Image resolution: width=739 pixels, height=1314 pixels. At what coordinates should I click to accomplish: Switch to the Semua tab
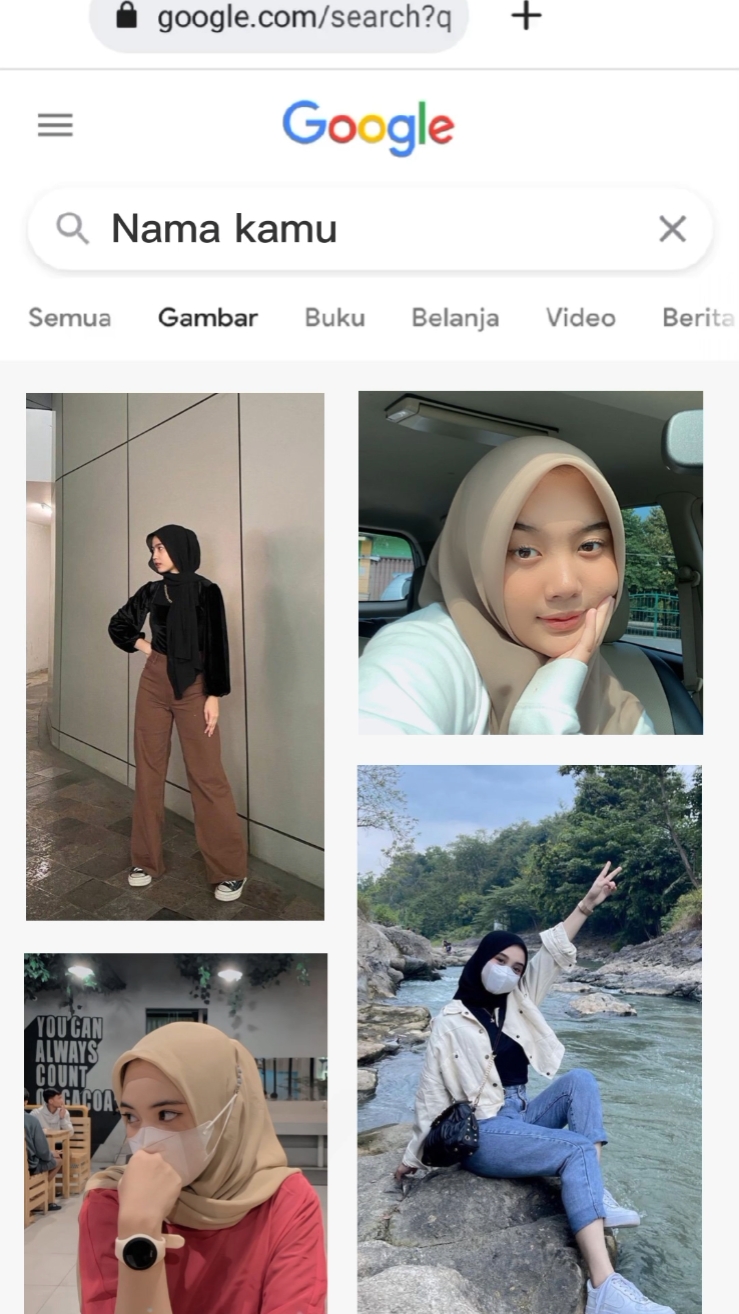pos(70,318)
